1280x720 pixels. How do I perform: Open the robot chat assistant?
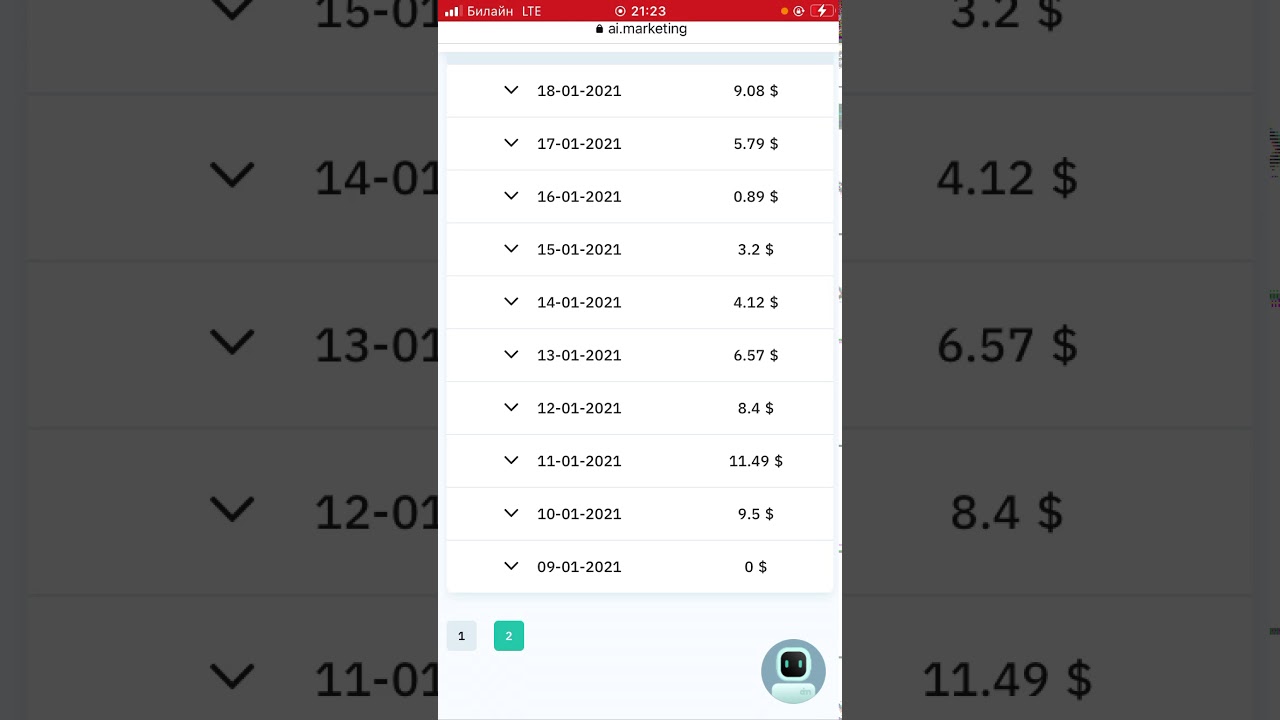pos(793,671)
